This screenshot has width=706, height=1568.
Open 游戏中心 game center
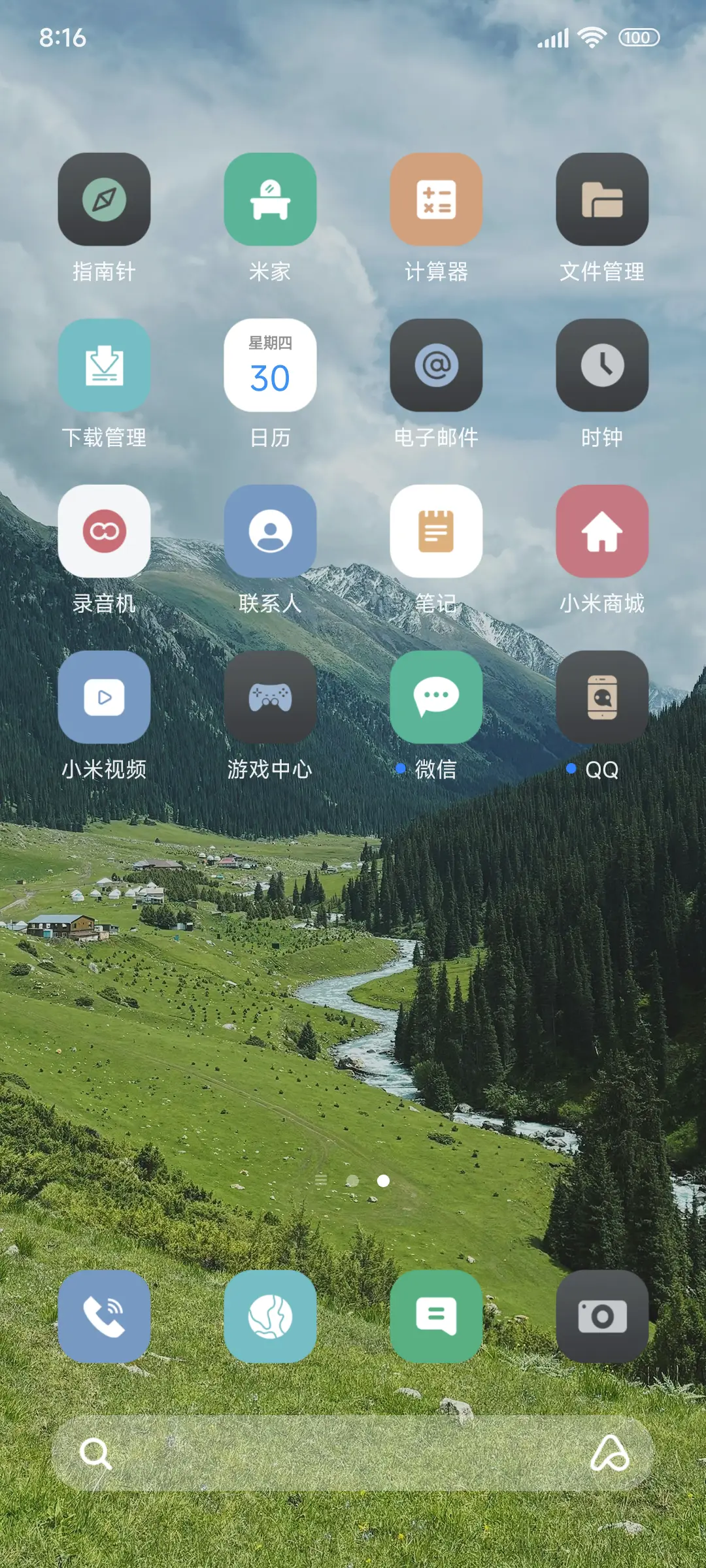[271, 696]
